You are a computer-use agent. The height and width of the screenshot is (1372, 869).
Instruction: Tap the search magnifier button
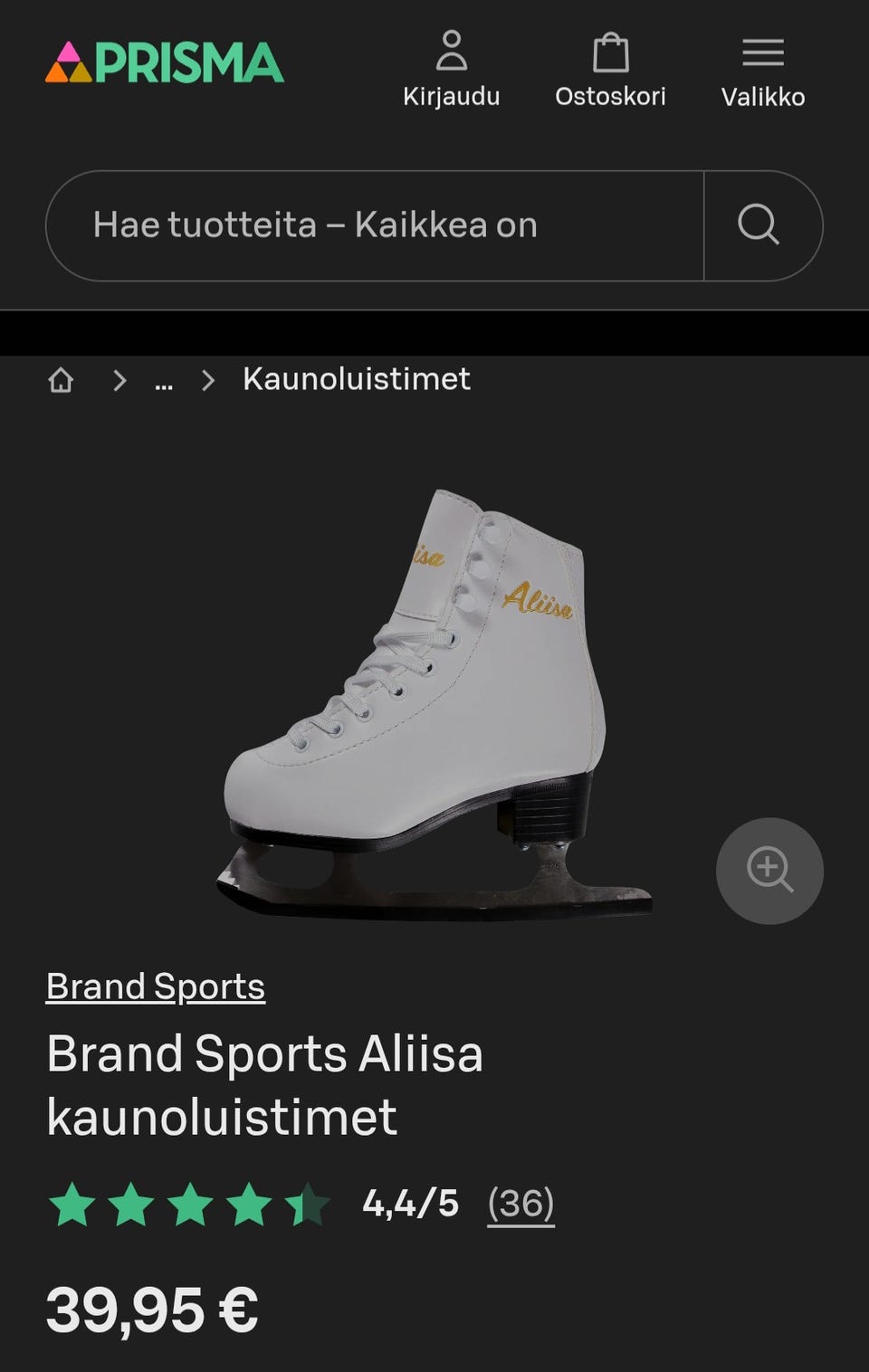click(x=759, y=225)
